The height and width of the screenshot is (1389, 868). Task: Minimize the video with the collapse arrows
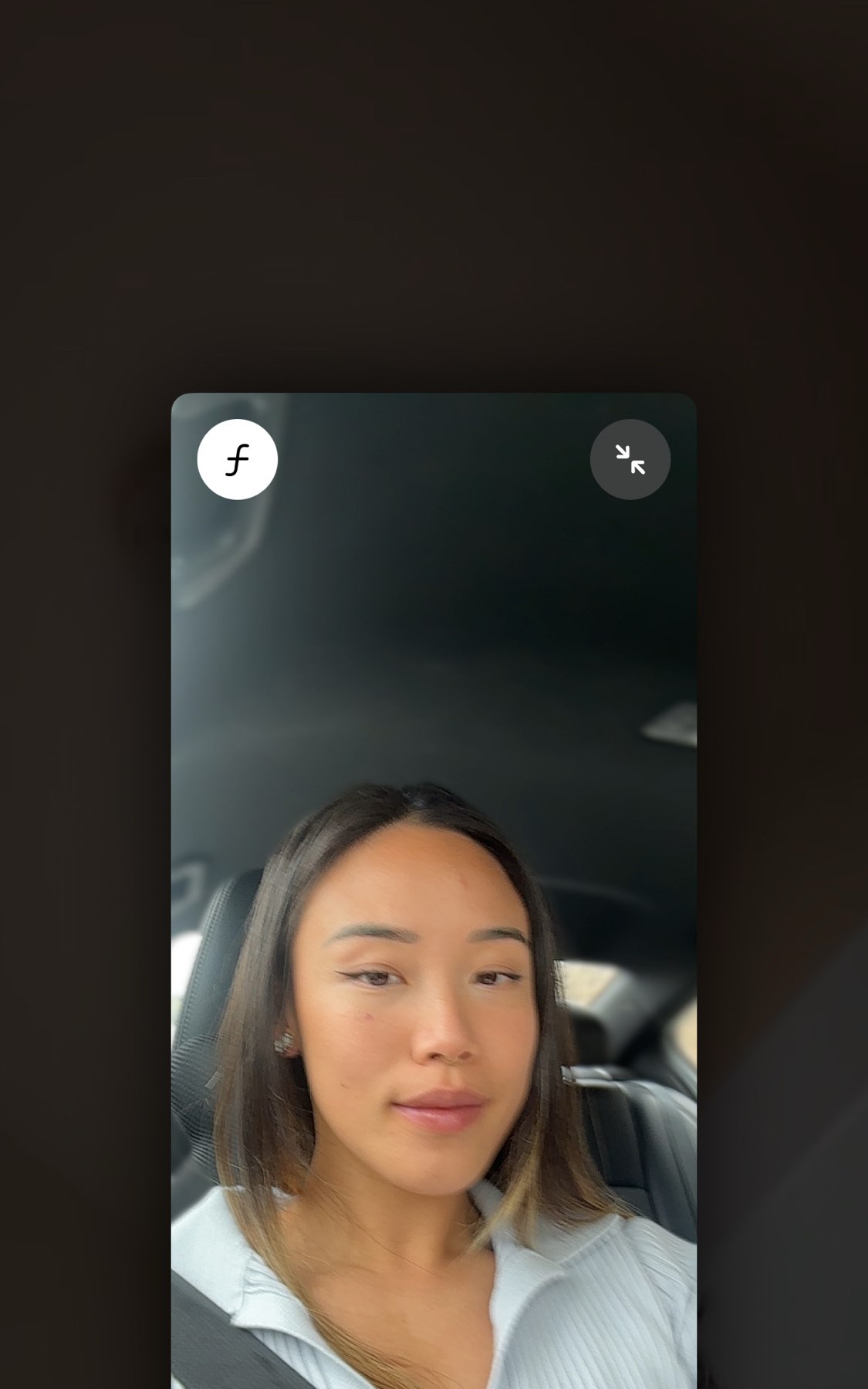pyautogui.click(x=630, y=460)
